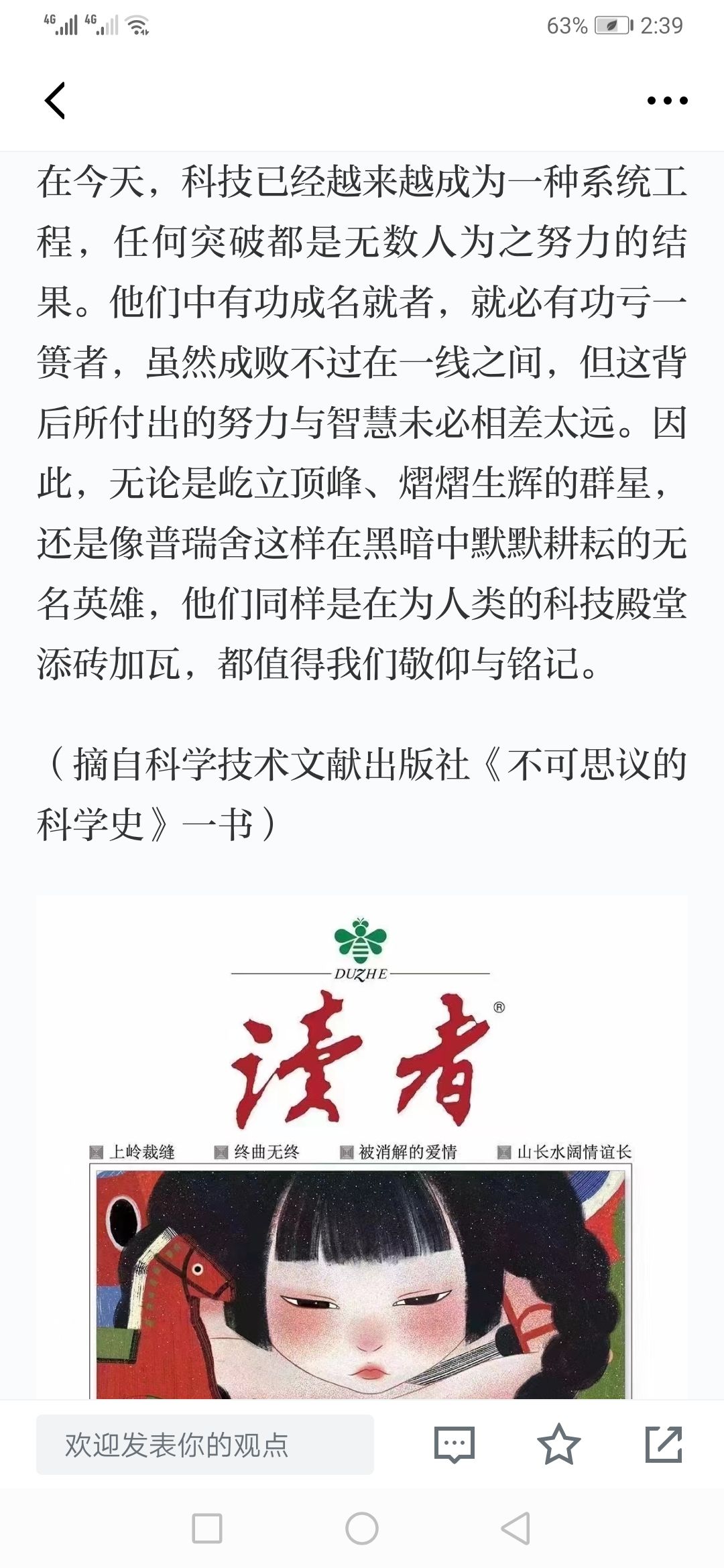Share the article via the share icon
Image resolution: width=724 pixels, height=1568 pixels.
pos(664,1444)
